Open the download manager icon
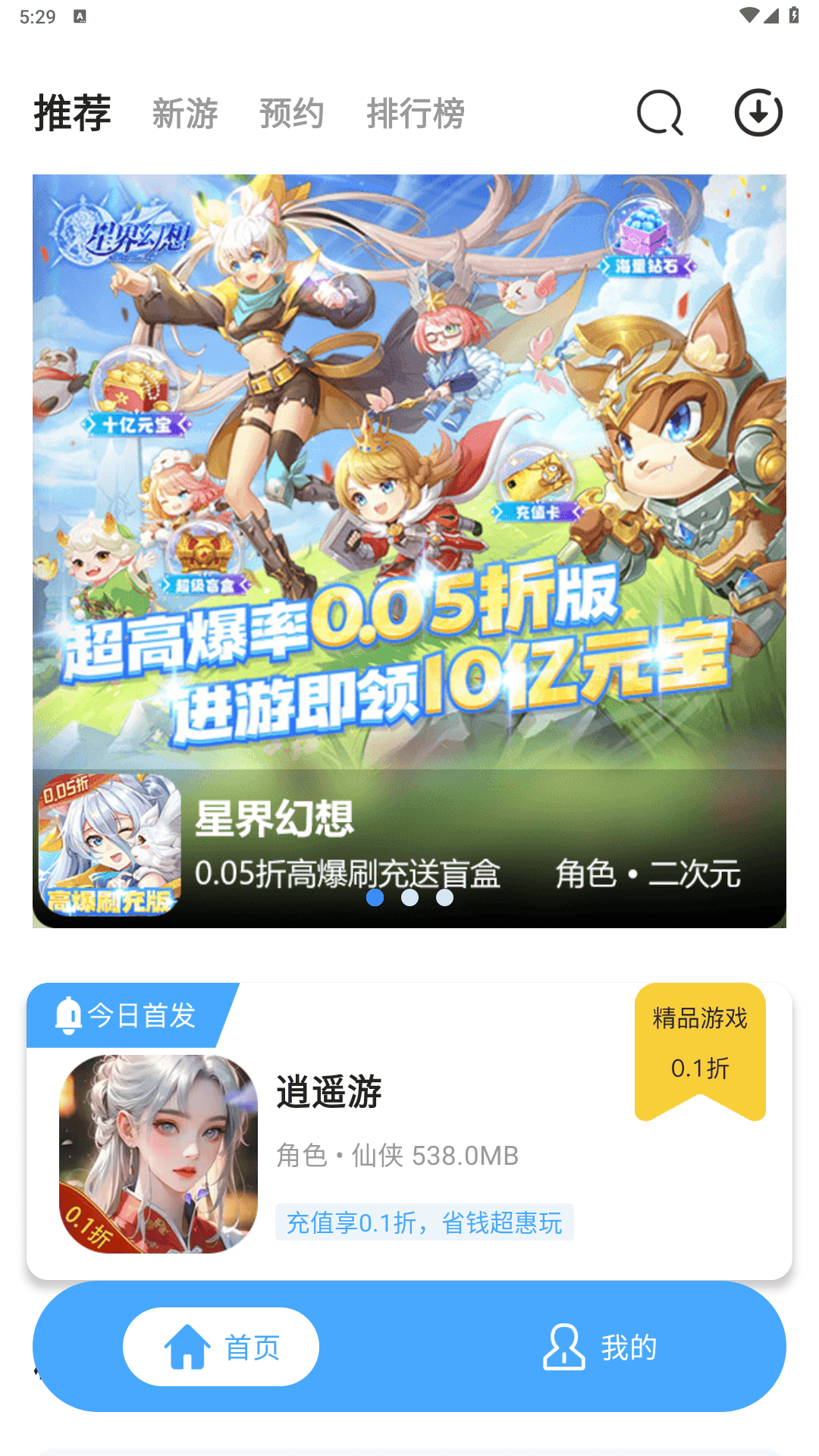This screenshot has height=1456, width=819. click(x=758, y=111)
